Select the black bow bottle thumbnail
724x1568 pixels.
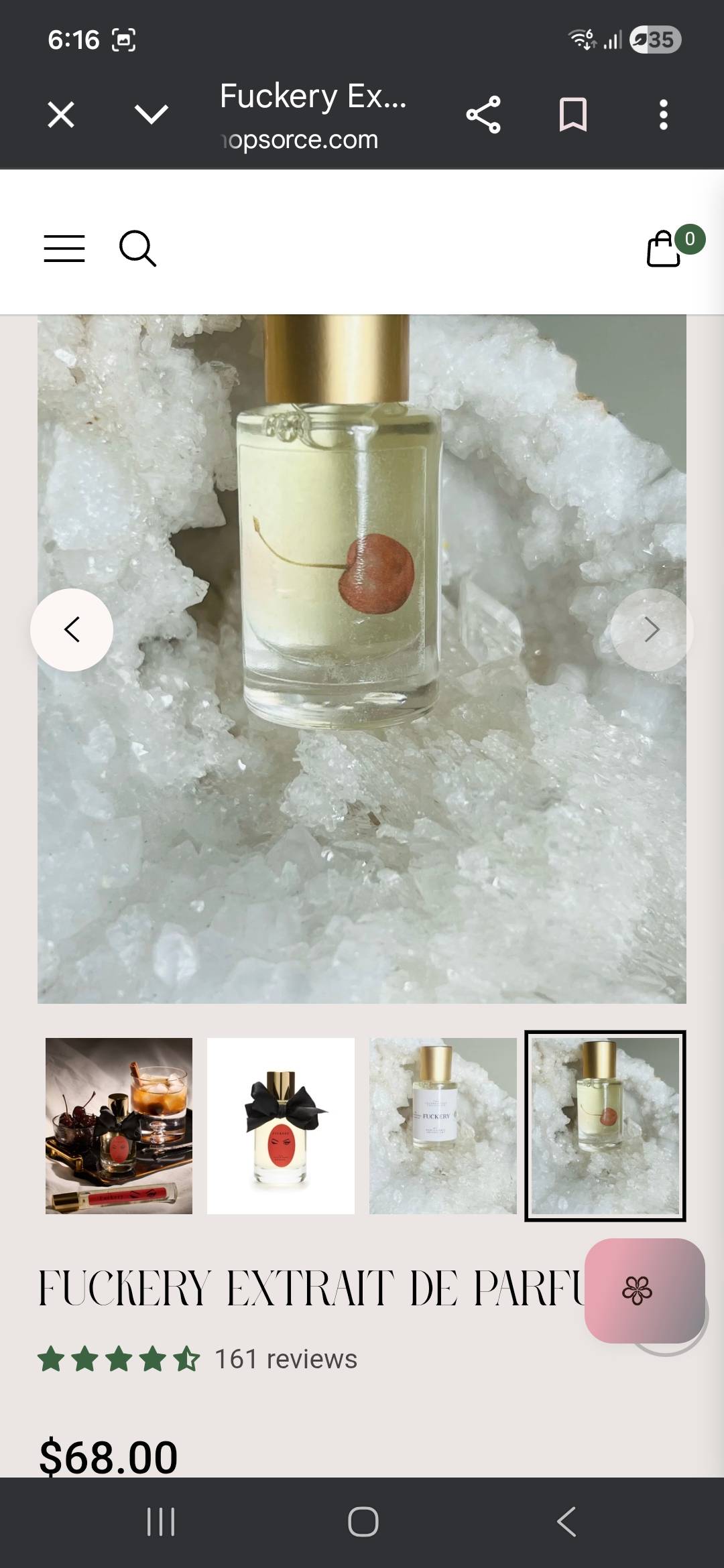pos(280,1126)
